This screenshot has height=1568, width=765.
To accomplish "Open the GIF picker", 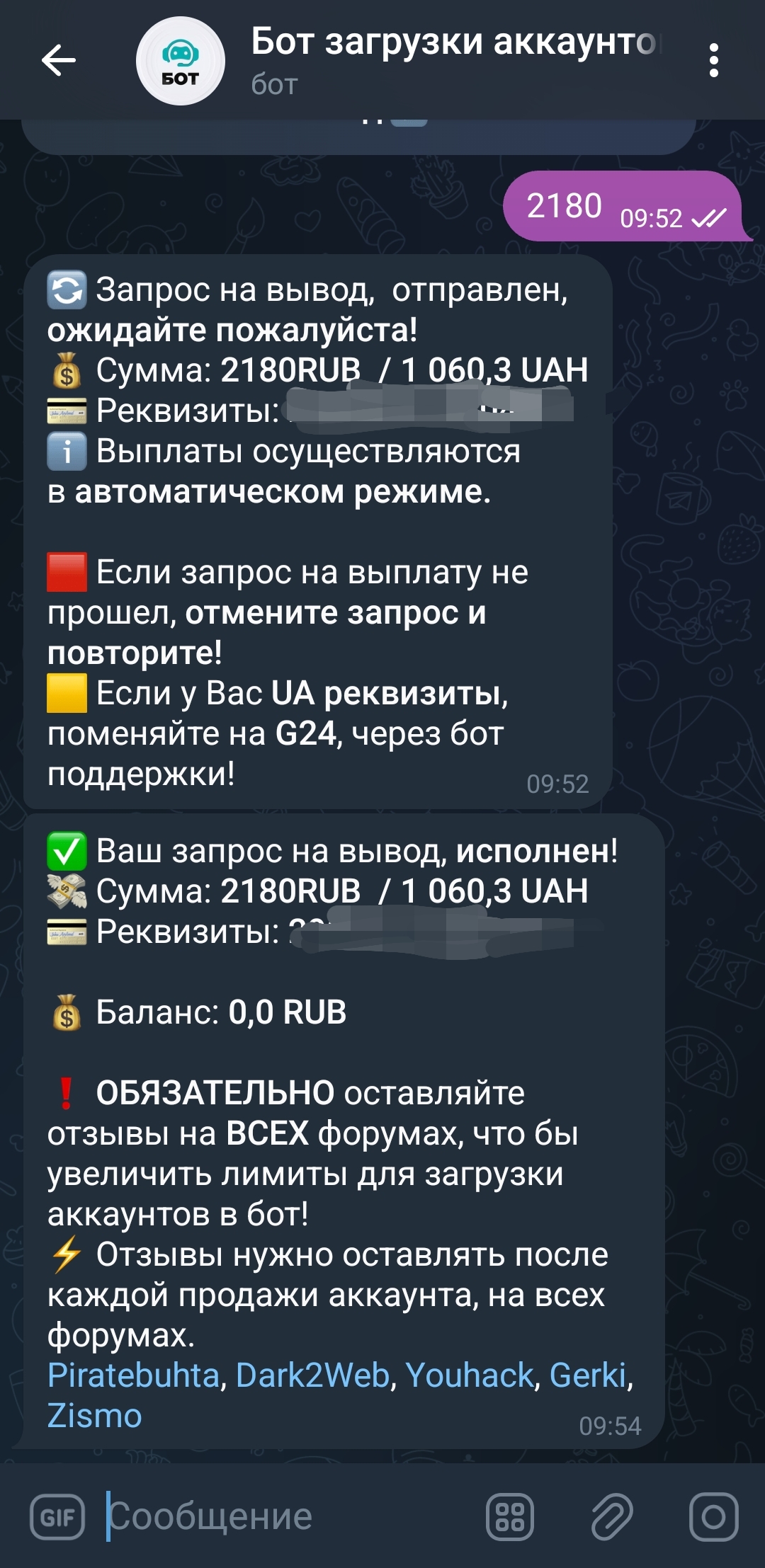I will click(x=57, y=1516).
